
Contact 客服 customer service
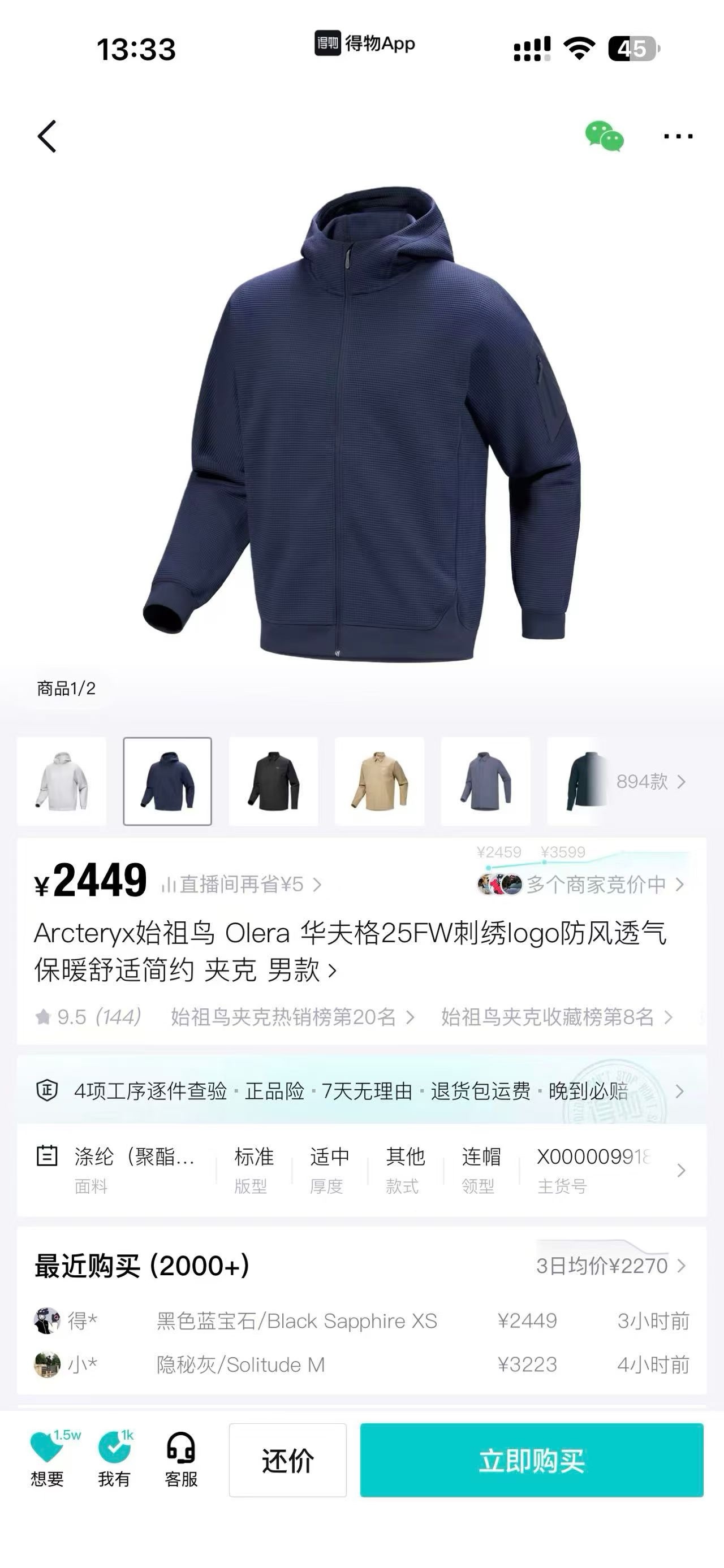(181, 1459)
